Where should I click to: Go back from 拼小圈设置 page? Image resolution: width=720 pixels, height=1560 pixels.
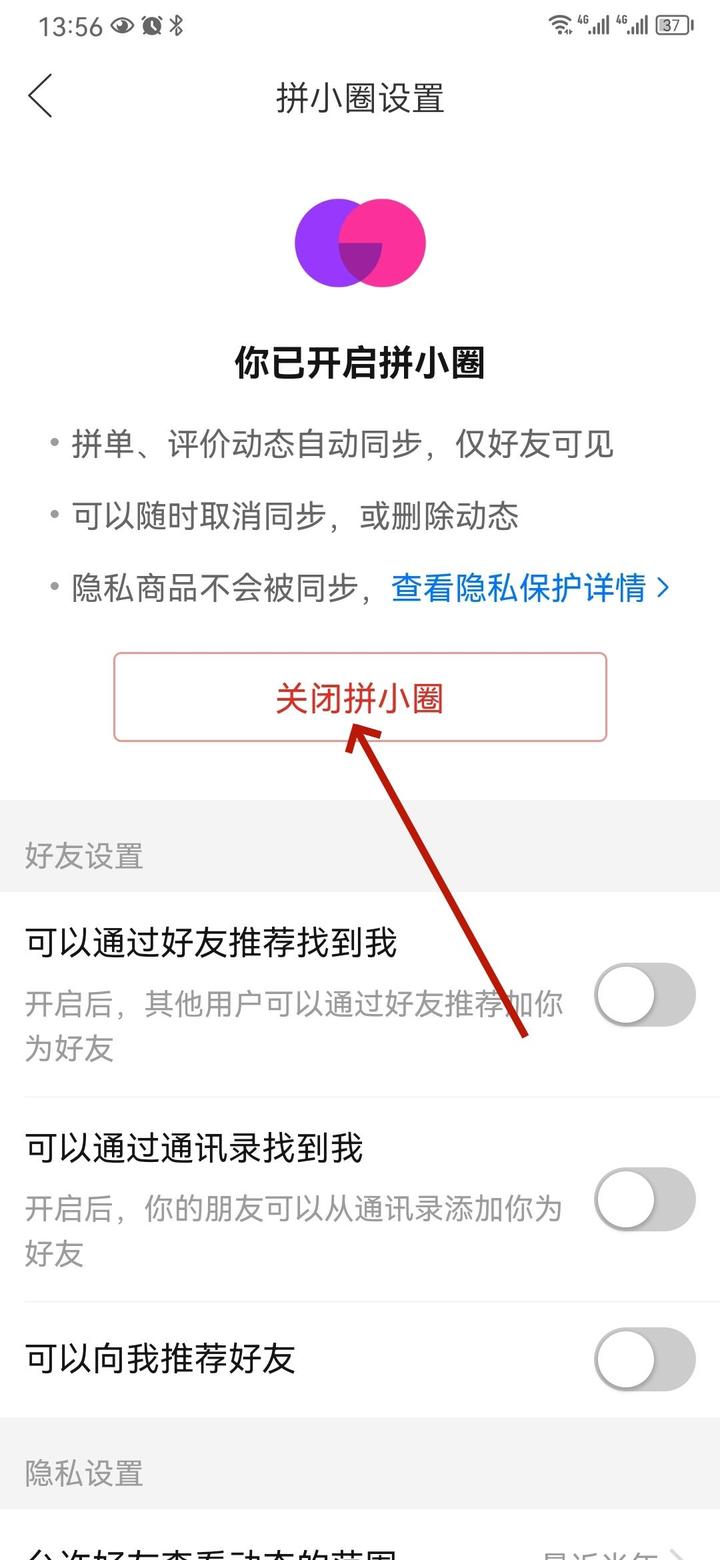pyautogui.click(x=40, y=97)
